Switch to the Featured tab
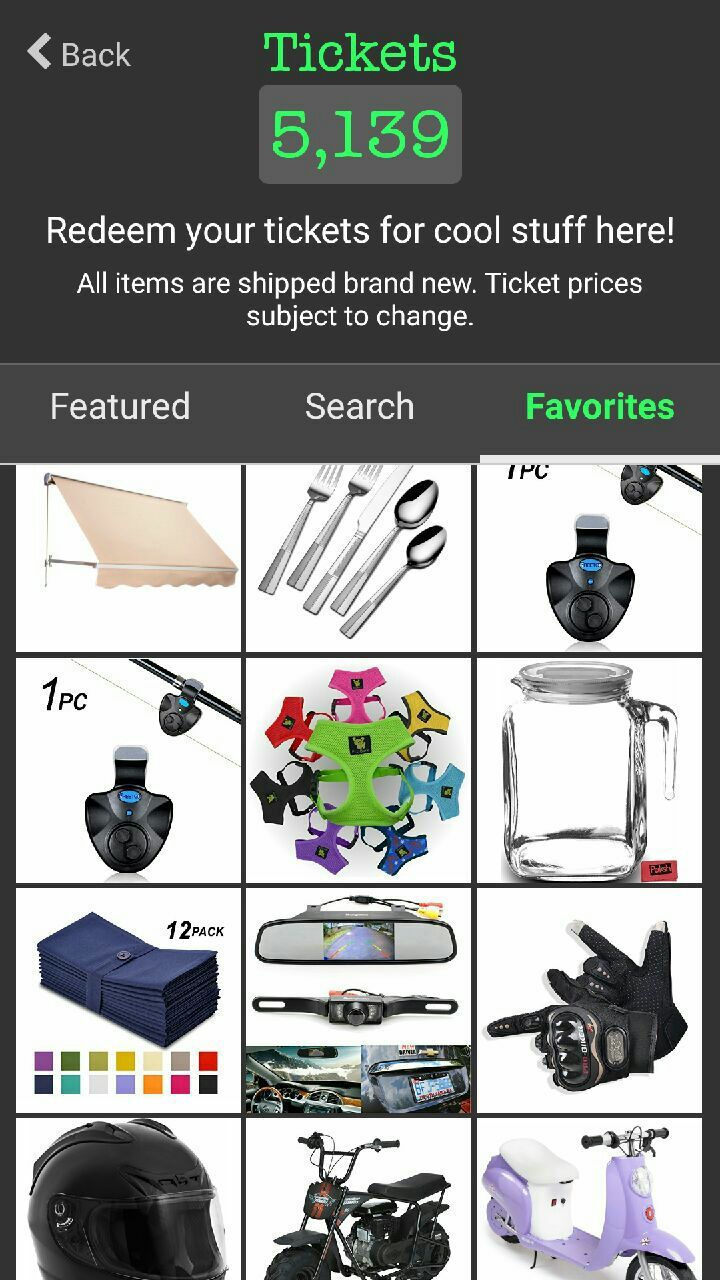Viewport: 720px width, 1280px height. (120, 407)
